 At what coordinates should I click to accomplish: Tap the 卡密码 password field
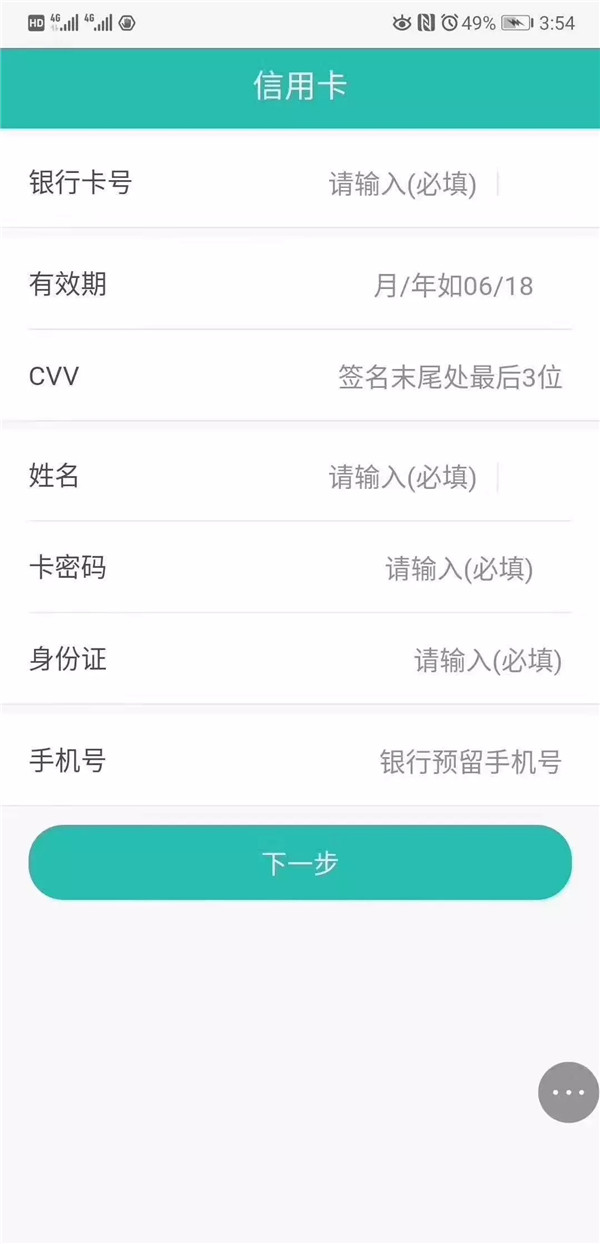point(458,569)
